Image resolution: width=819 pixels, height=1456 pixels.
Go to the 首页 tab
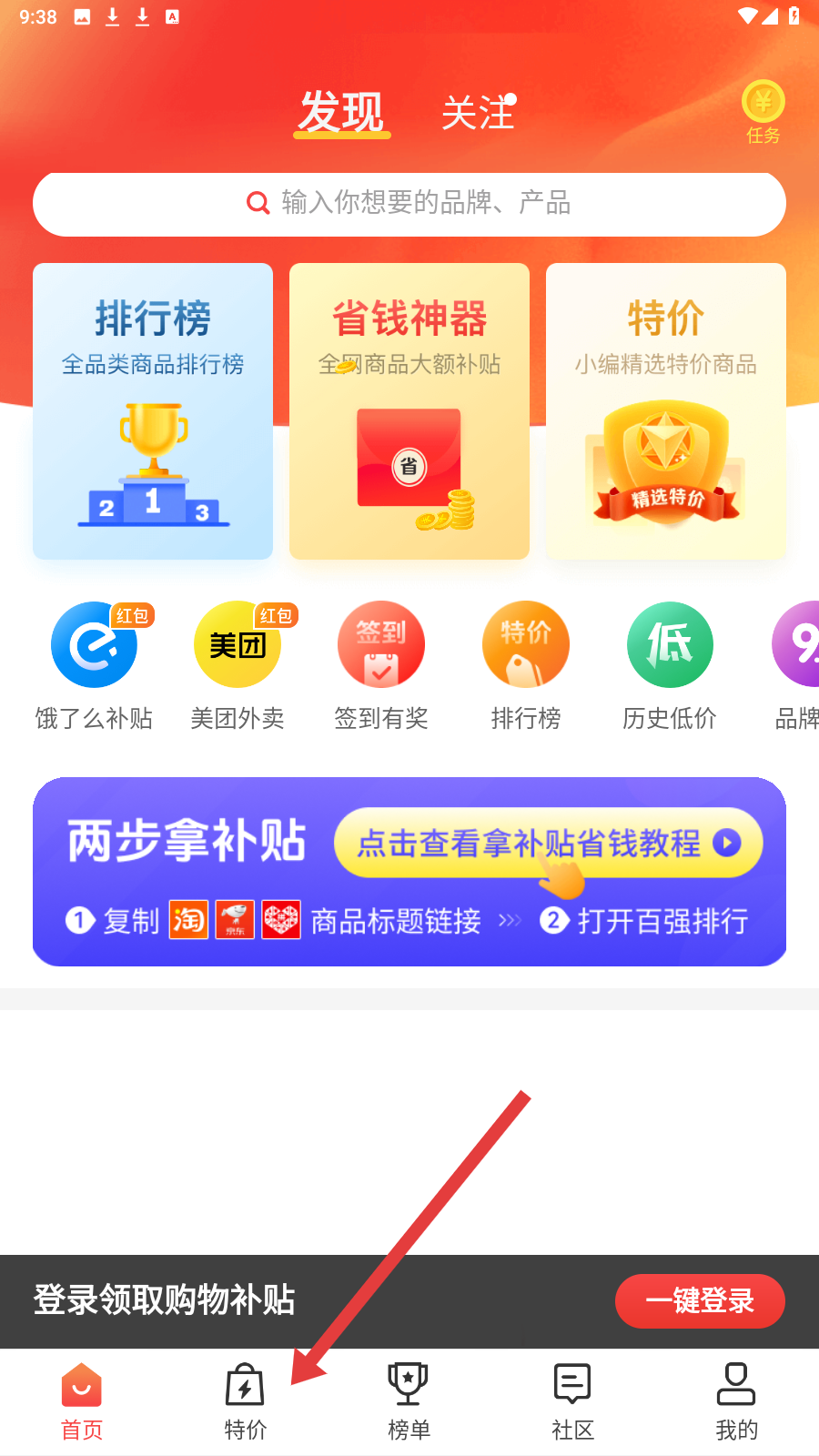tap(82, 1402)
